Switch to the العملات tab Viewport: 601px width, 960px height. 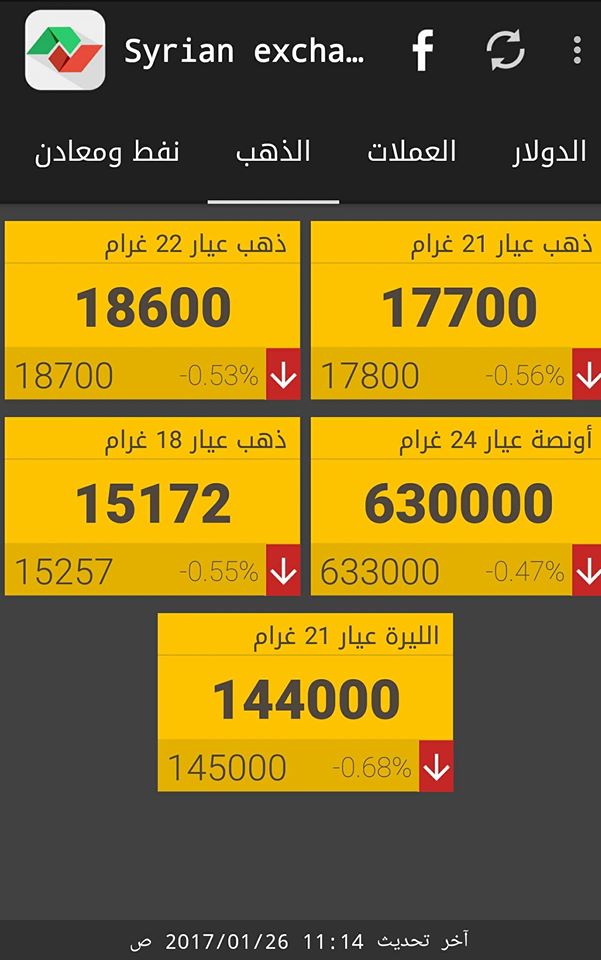(x=411, y=152)
